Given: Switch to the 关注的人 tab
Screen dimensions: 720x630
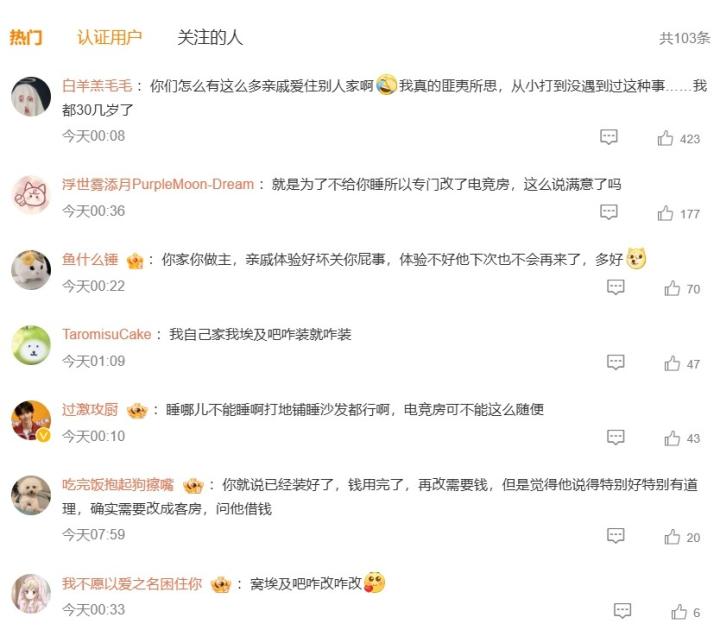Looking at the screenshot, I should [x=210, y=38].
